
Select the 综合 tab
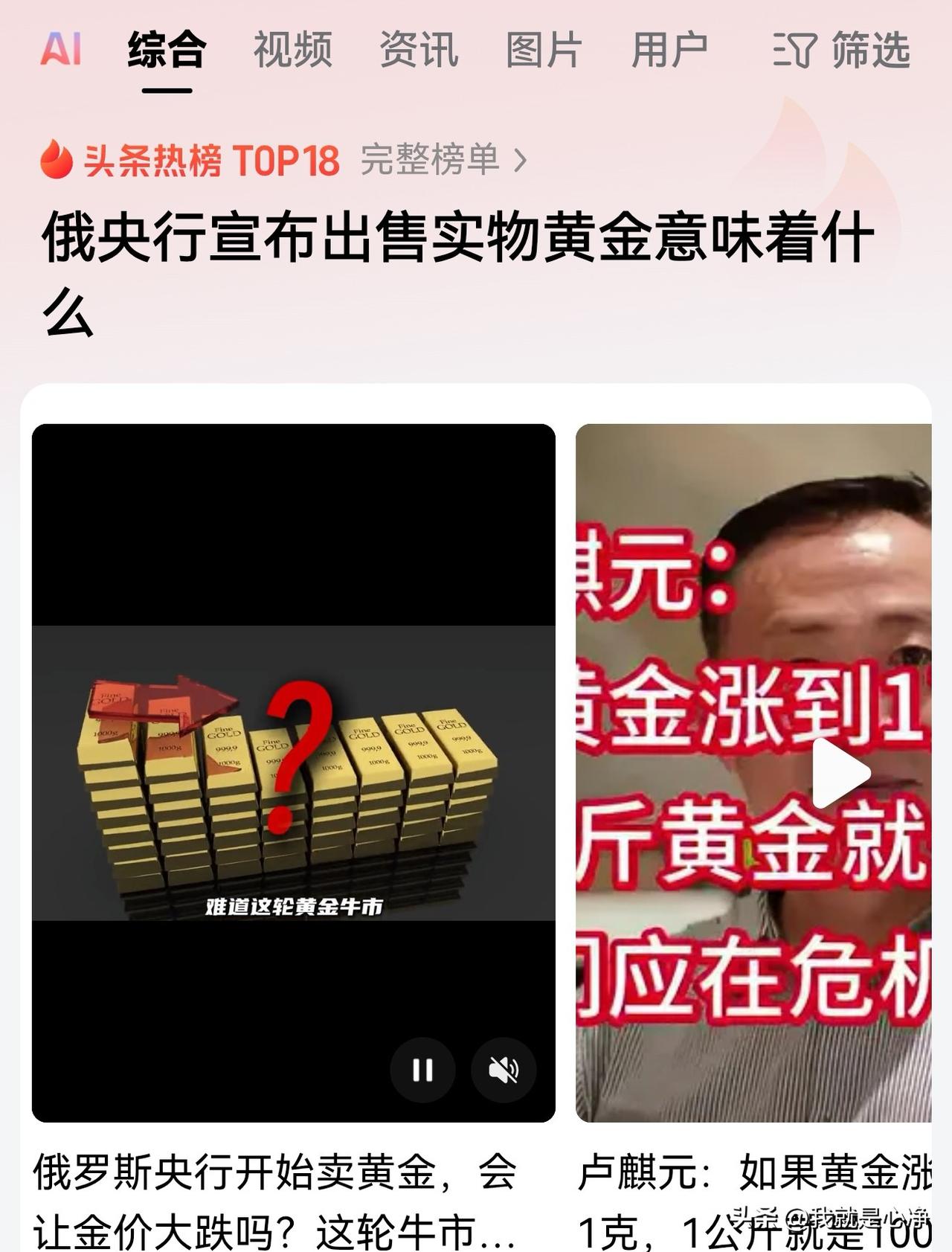click(167, 51)
